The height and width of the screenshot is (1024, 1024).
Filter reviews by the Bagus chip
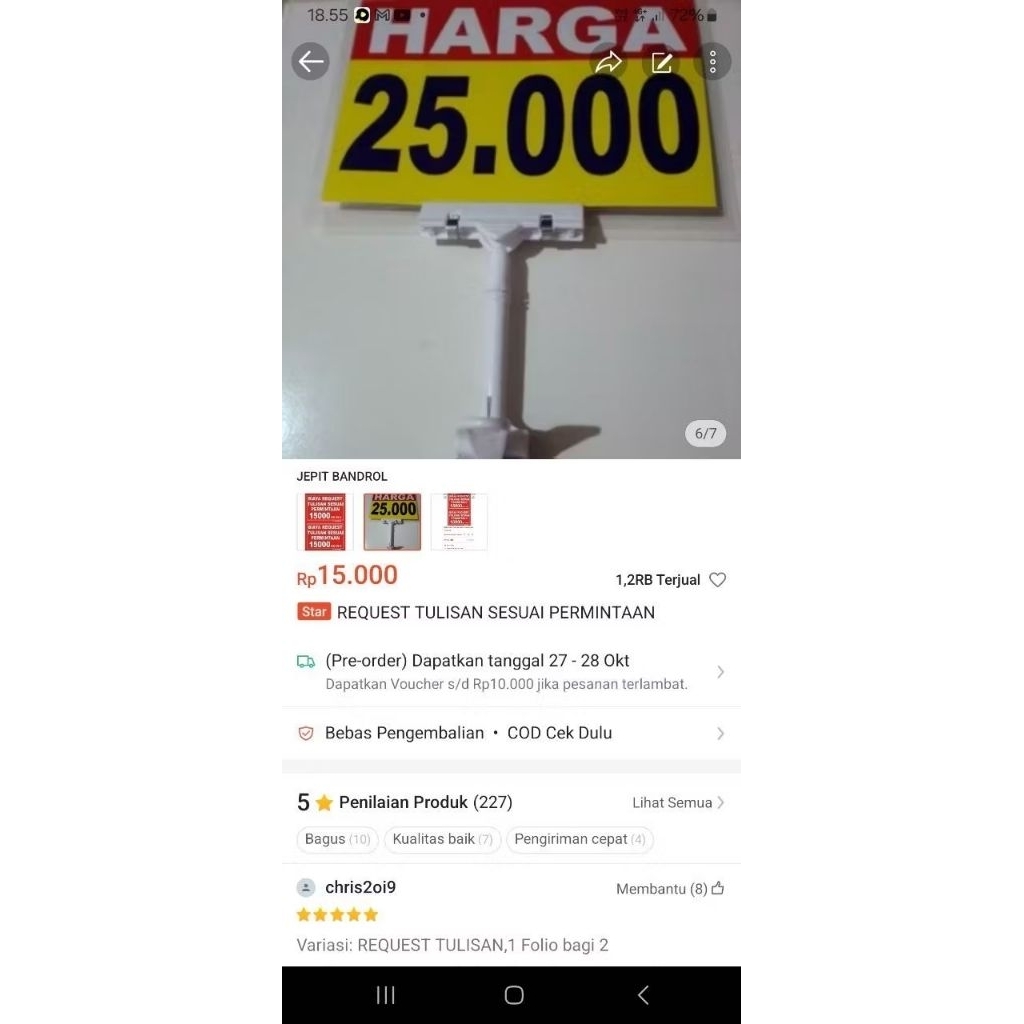(x=337, y=839)
